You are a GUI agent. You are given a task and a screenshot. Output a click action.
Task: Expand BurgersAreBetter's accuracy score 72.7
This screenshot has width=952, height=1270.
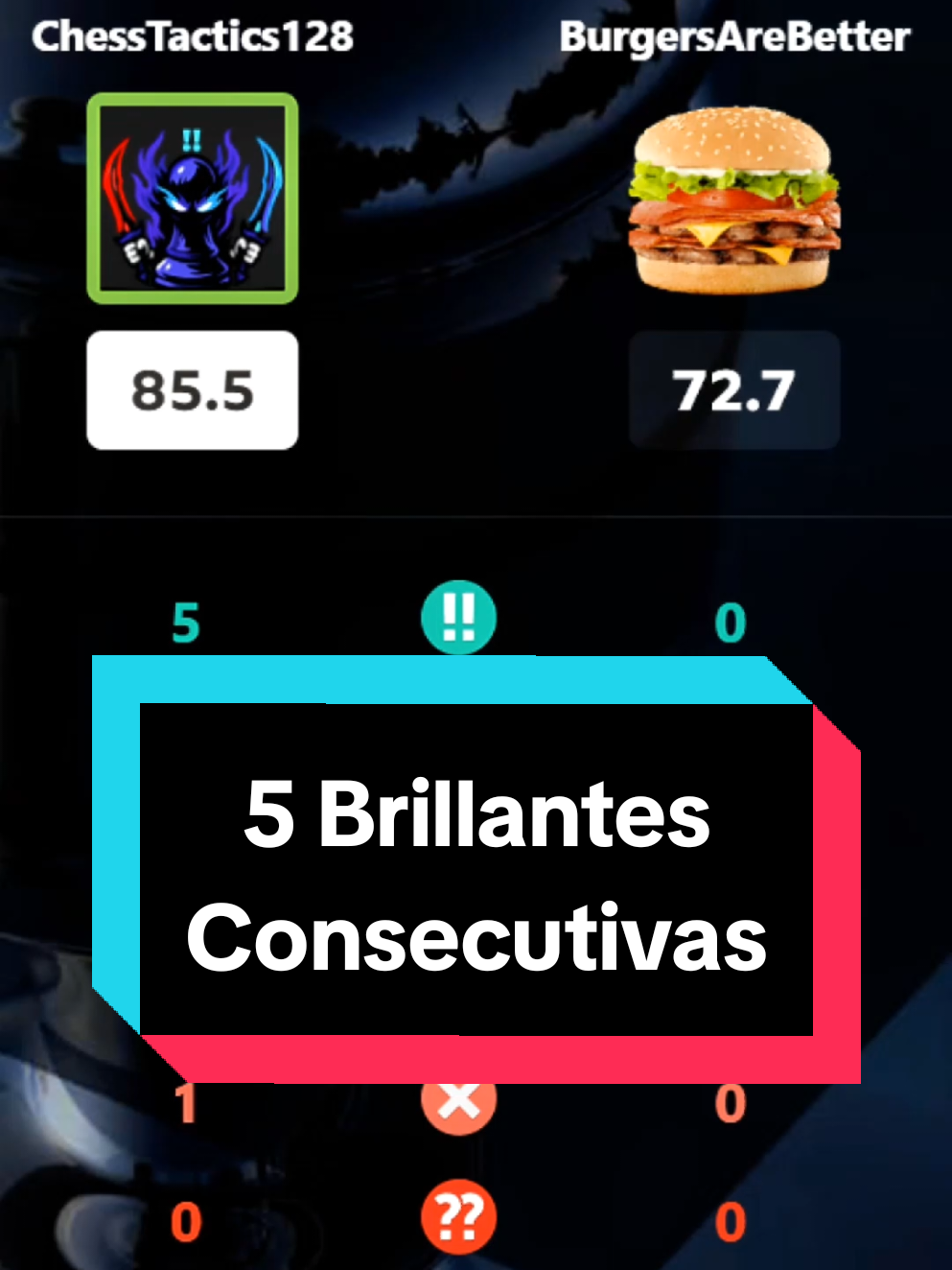(733, 390)
